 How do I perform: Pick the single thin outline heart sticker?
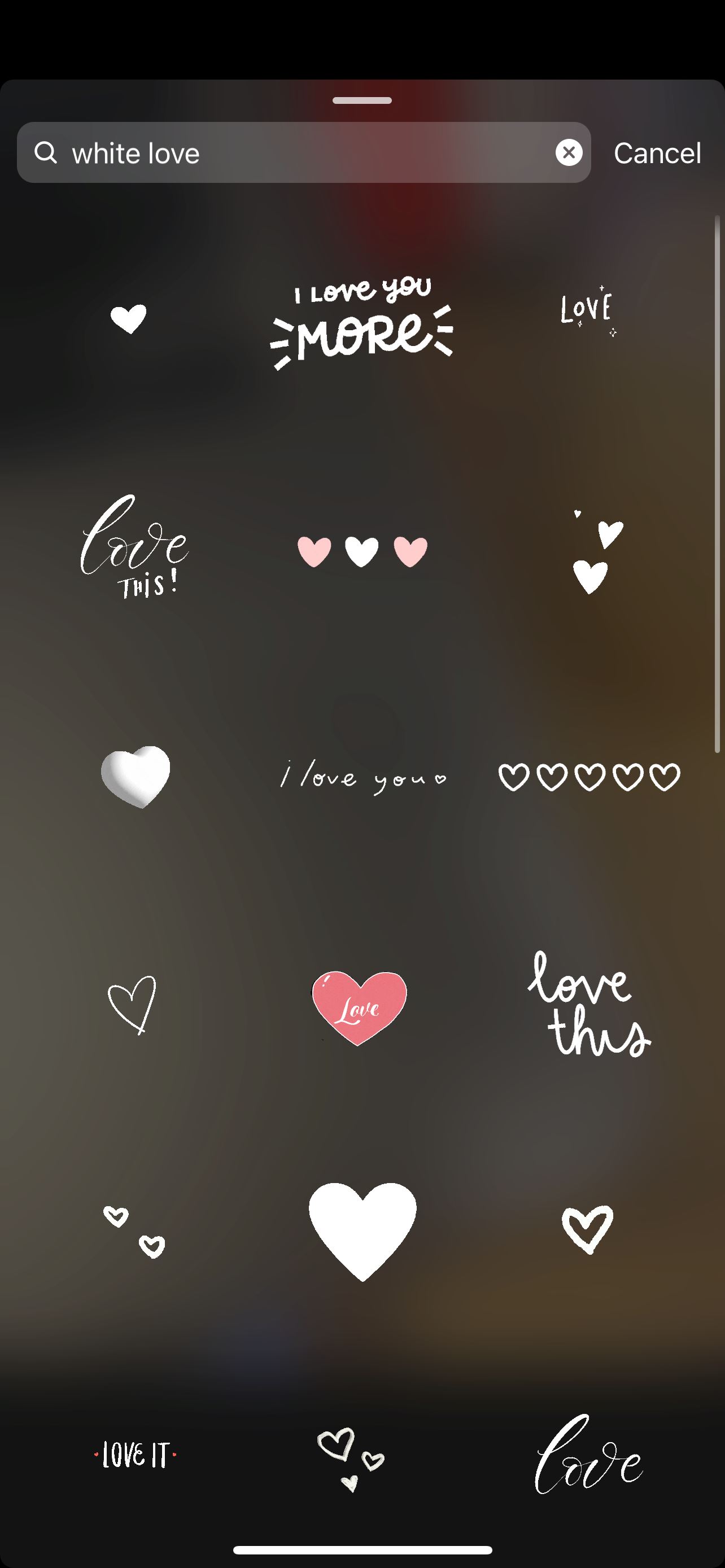pos(132,1004)
